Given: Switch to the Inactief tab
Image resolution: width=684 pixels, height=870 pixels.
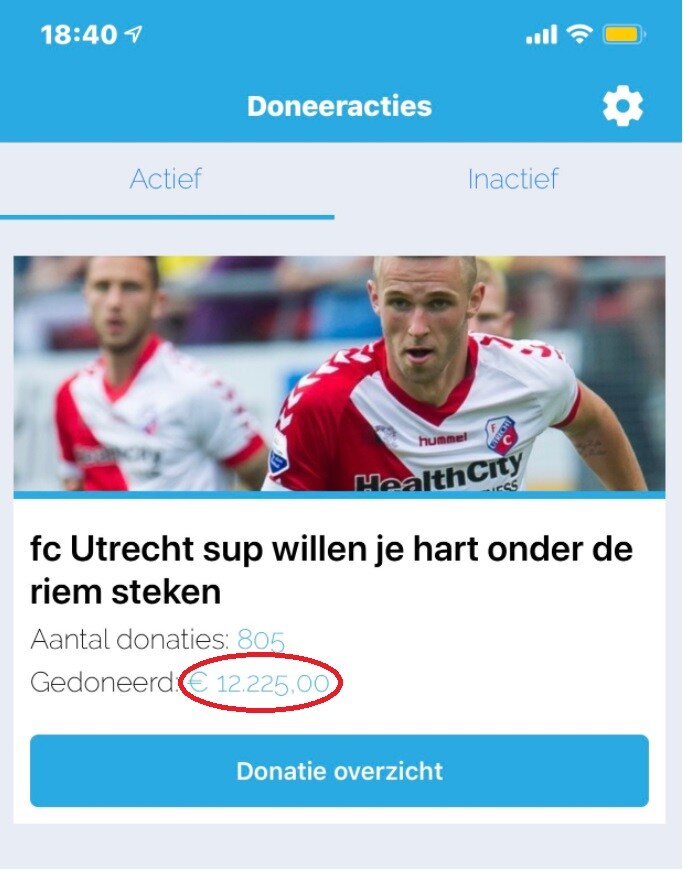Looking at the screenshot, I should [x=512, y=180].
